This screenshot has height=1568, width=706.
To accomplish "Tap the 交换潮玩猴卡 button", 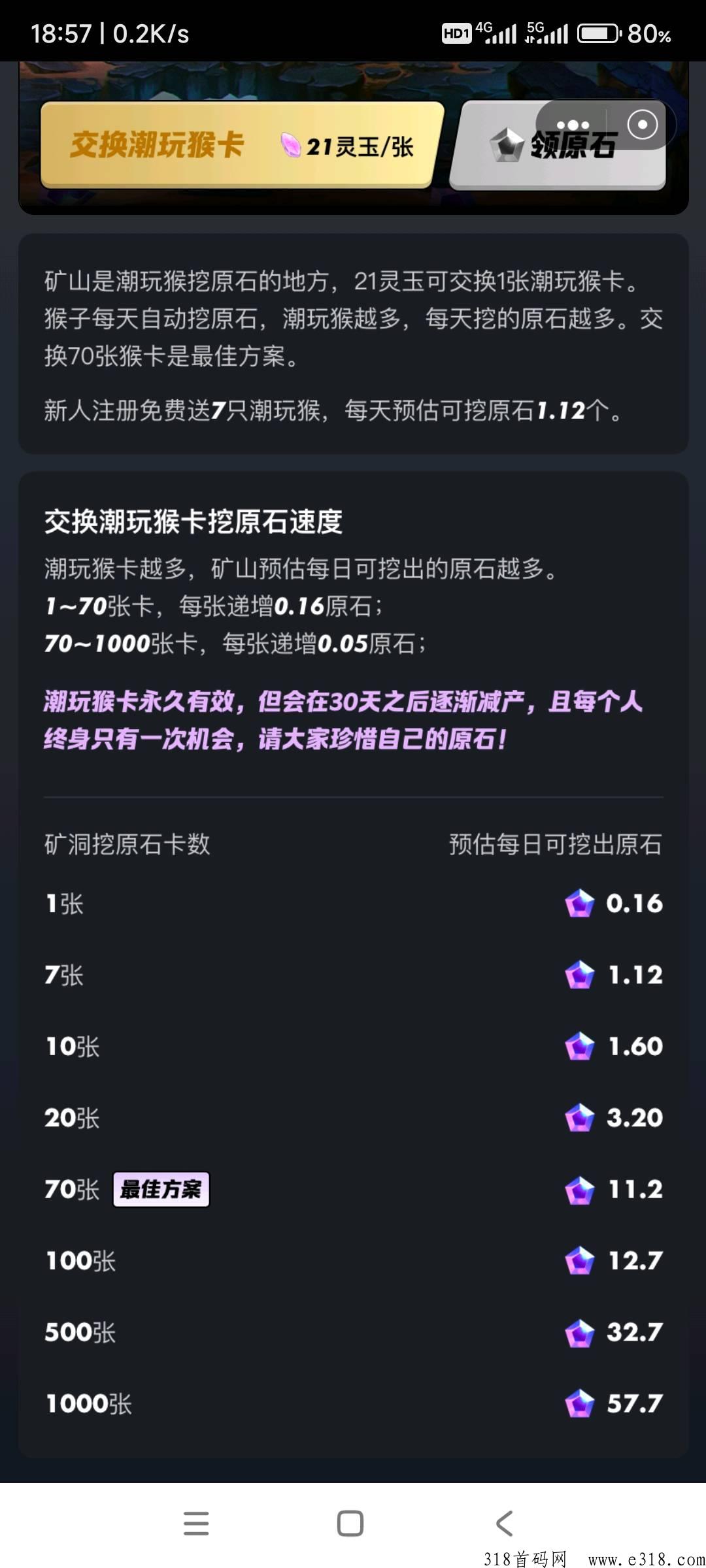I will click(241, 145).
